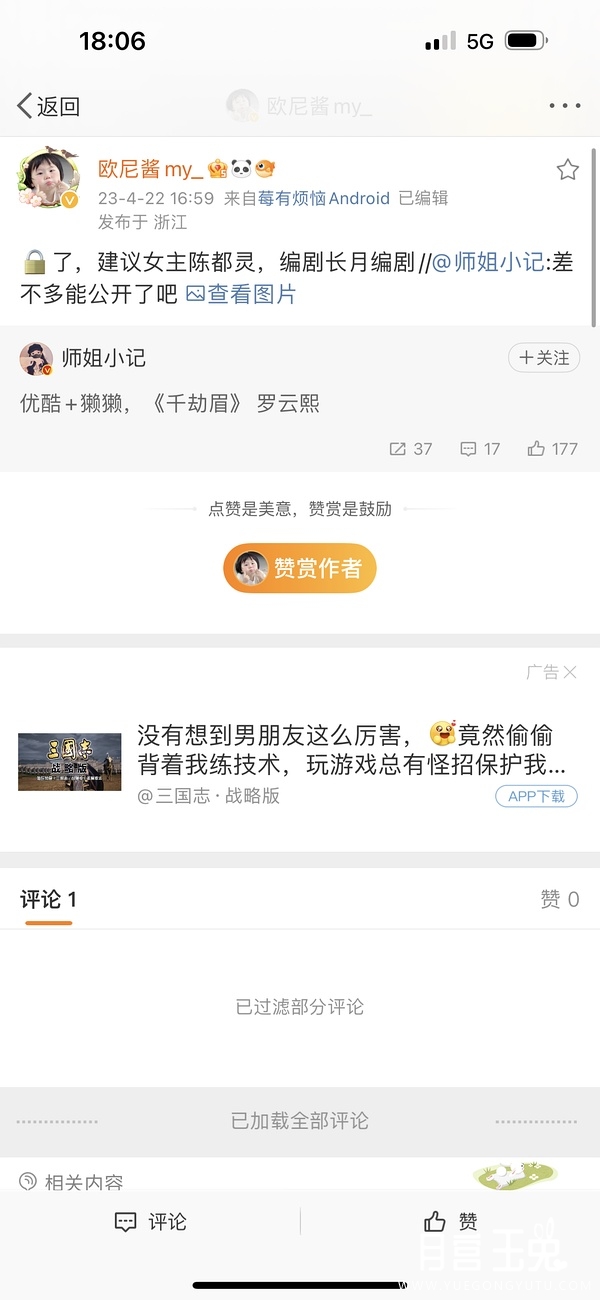This screenshot has height=1300, width=600.
Task: Follow 师姐小记 with the 关注 button
Action: click(x=544, y=357)
